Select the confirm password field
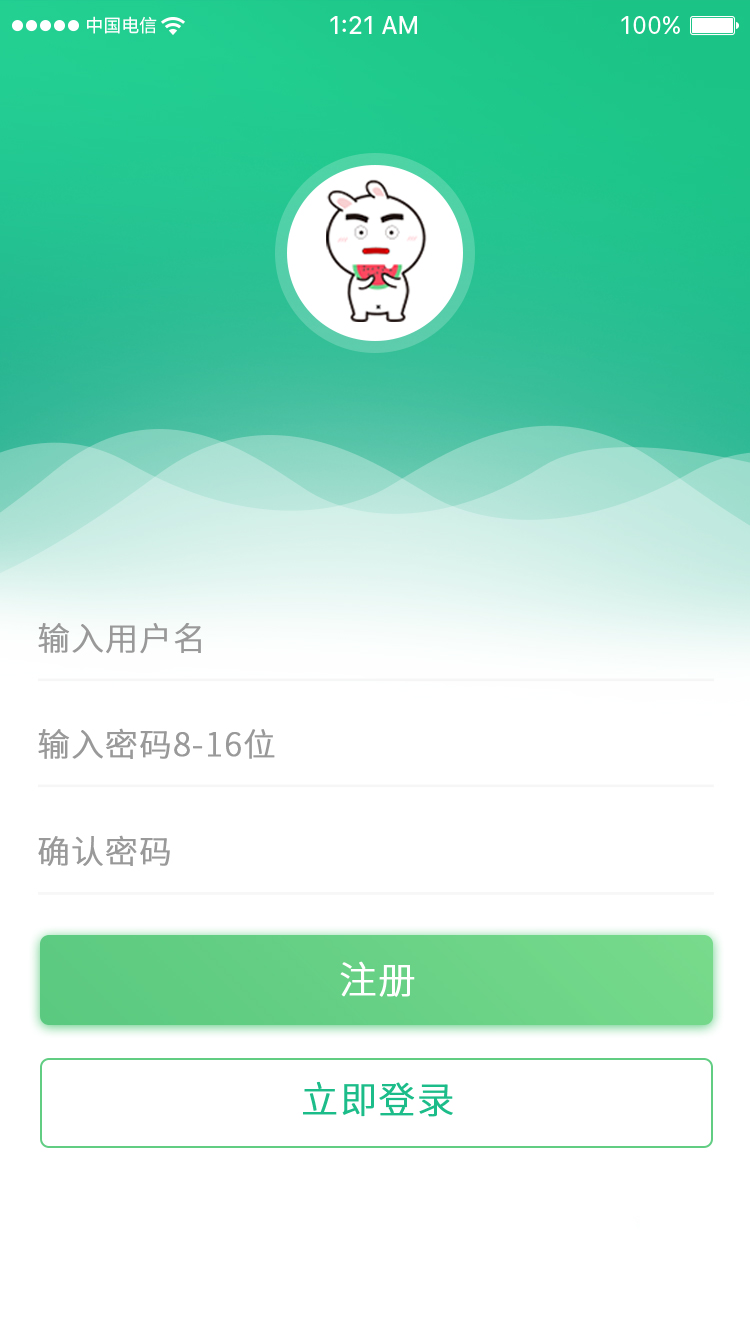Screen dimensions: 750x1334 click(x=375, y=852)
